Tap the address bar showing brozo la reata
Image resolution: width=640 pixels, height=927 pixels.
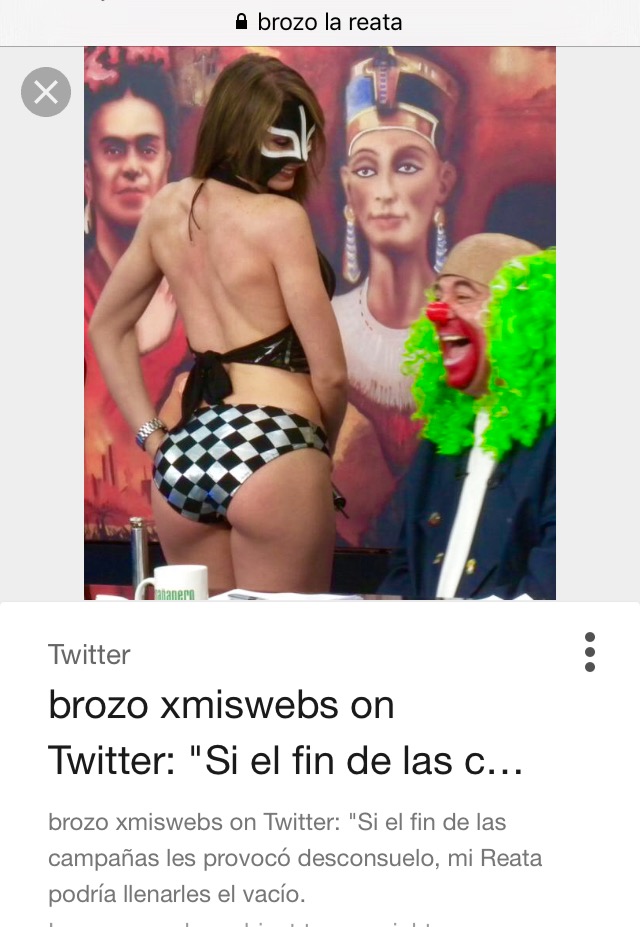tap(320, 22)
